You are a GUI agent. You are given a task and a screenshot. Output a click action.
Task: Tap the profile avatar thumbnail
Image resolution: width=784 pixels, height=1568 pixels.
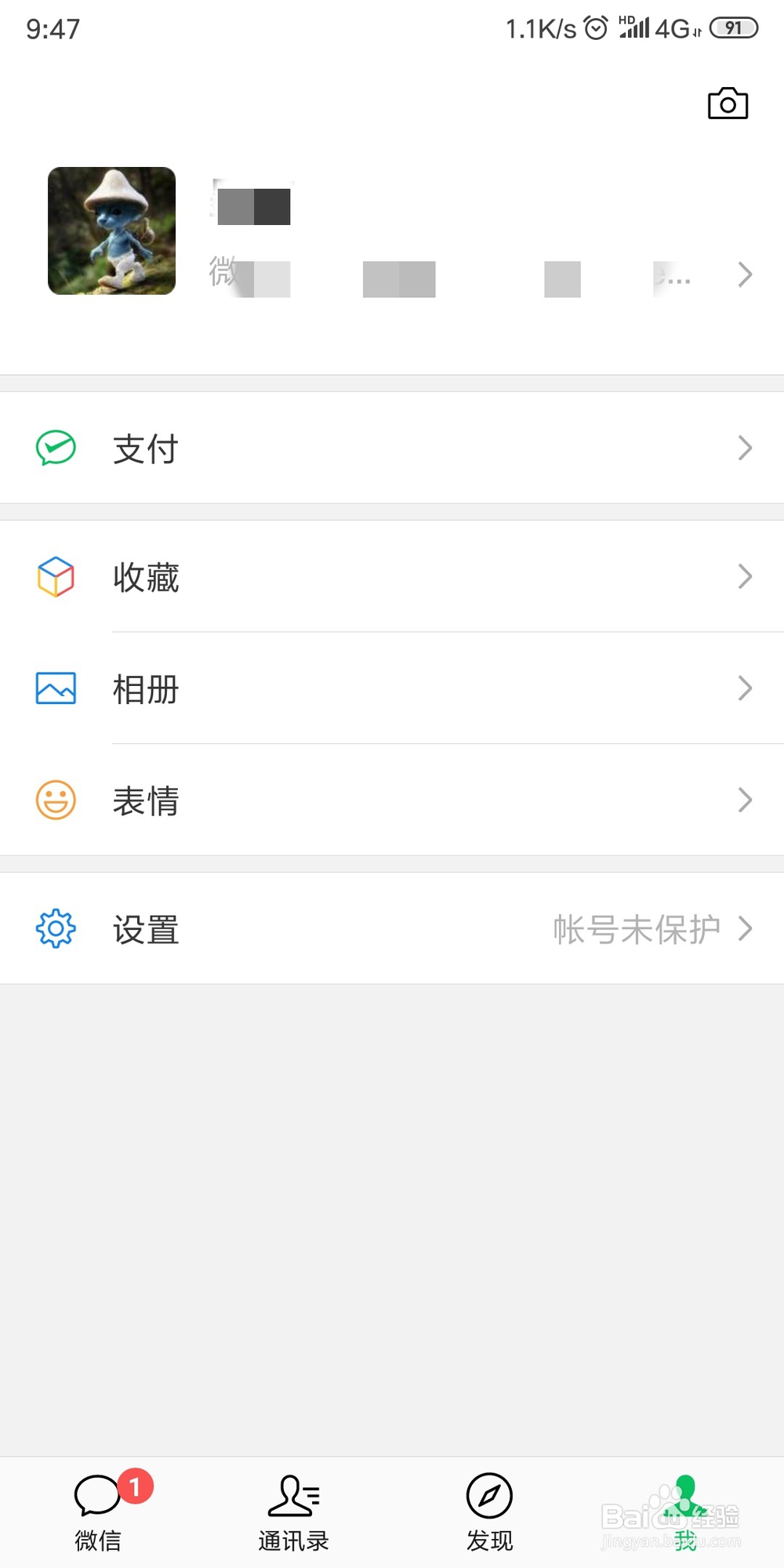(111, 230)
